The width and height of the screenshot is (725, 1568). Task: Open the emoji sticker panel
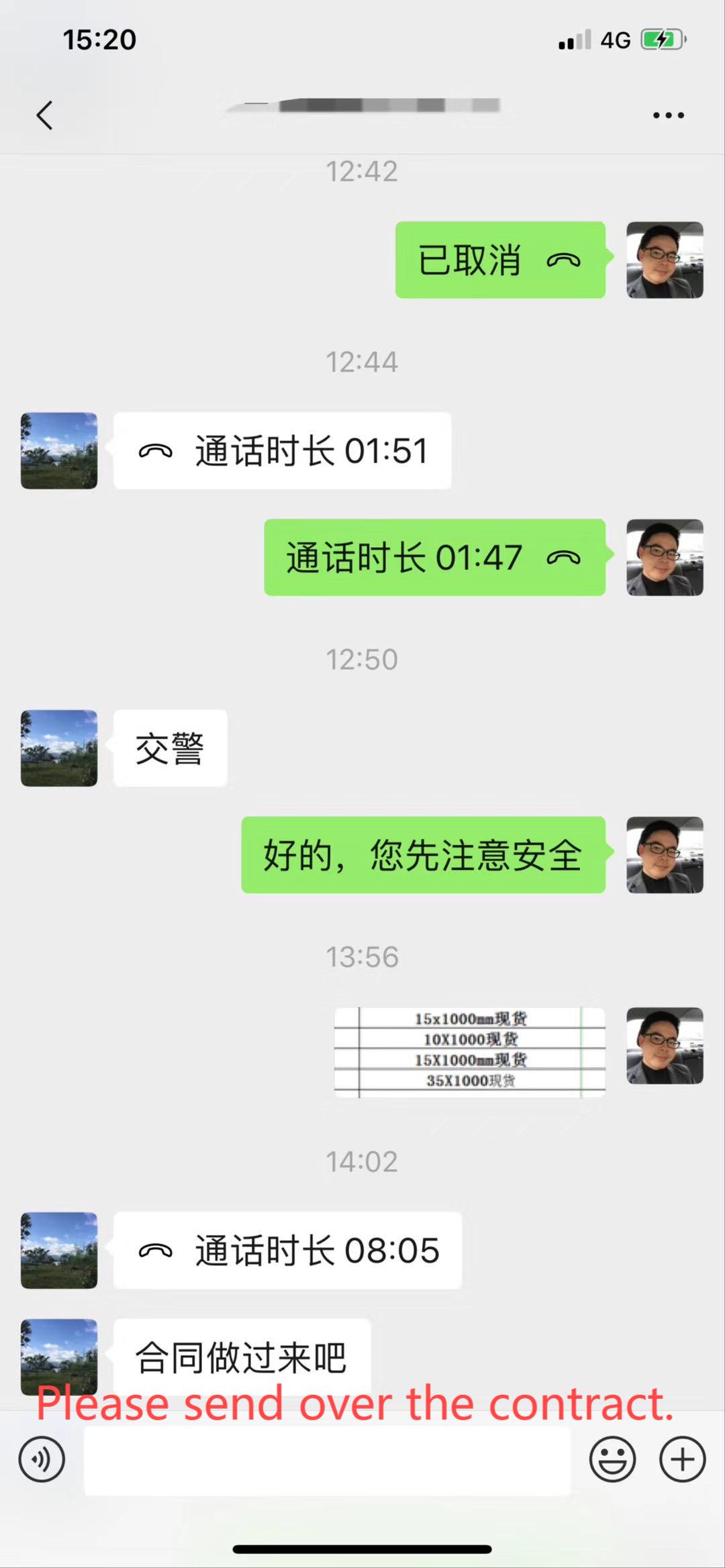pos(612,1459)
